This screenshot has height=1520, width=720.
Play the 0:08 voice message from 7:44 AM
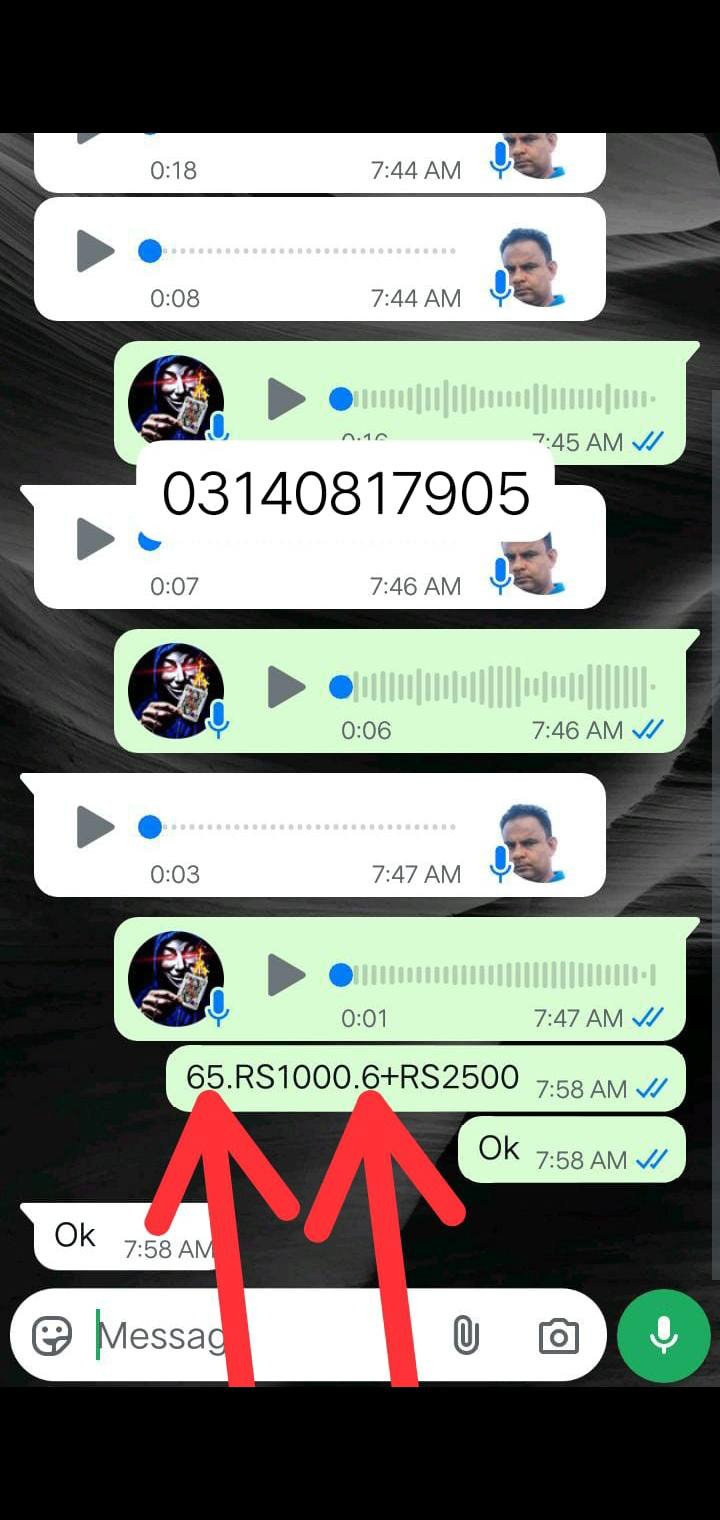96,251
